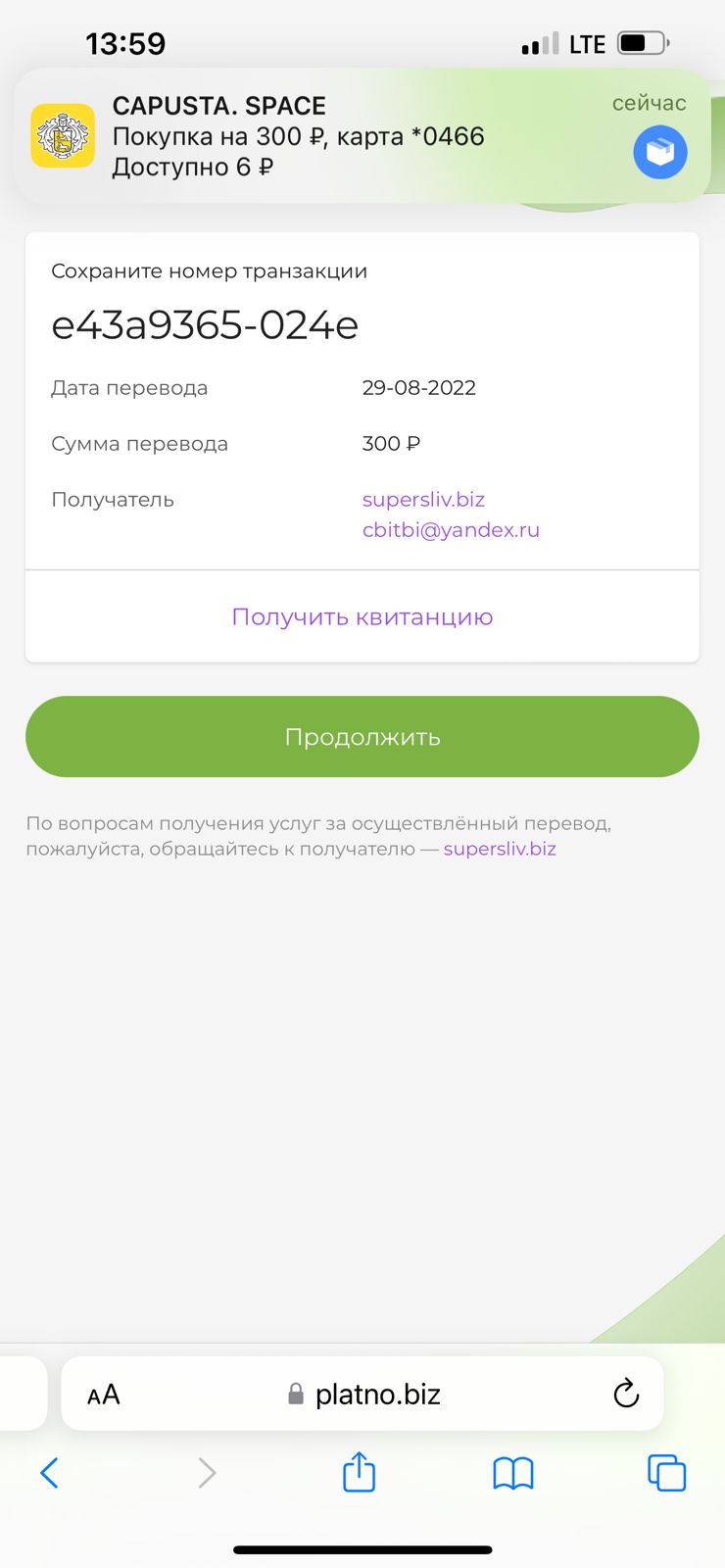Open the cbitbi@yandex.ru email link
The width and height of the screenshot is (725, 1568).
pos(451,530)
